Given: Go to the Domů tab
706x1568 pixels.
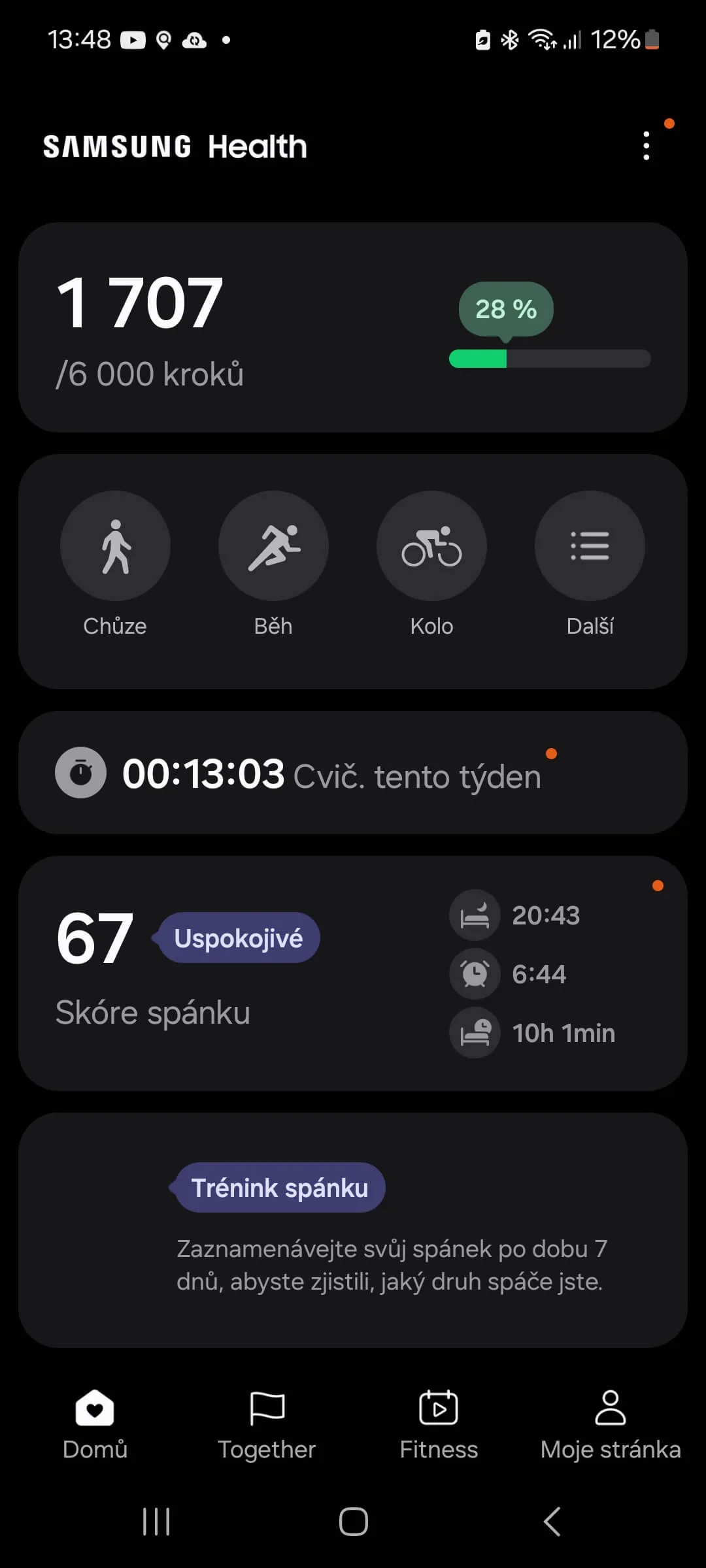Looking at the screenshot, I should 95,1425.
